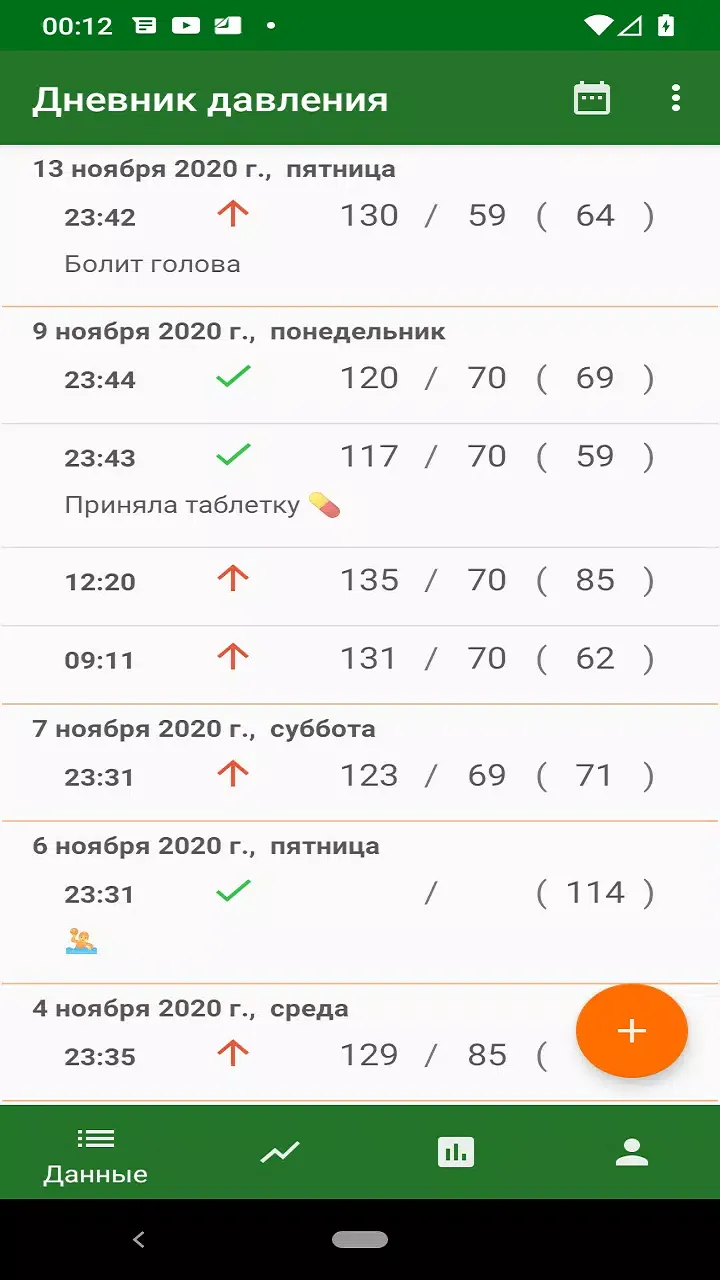720x1280 pixels.
Task: Open the calendar date picker
Action: point(591,98)
